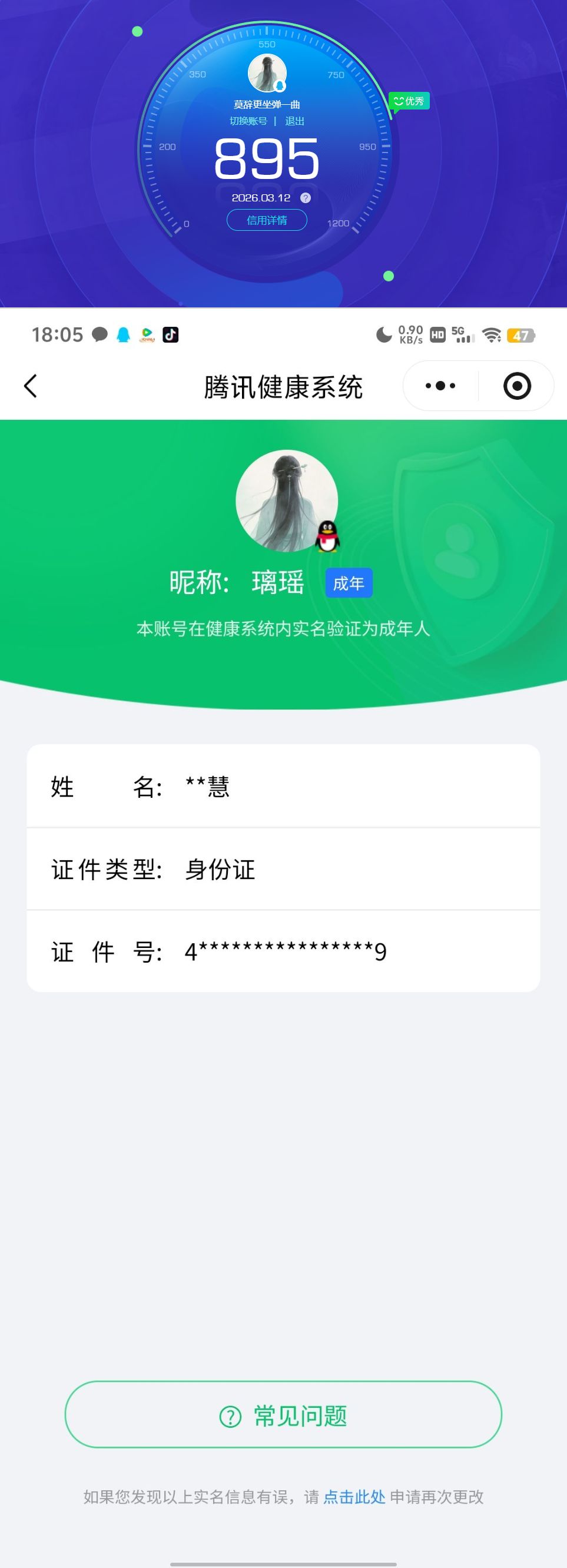This screenshot has width=567, height=1568.
Task: Tap the blue 成年 adult badge
Action: [x=348, y=582]
